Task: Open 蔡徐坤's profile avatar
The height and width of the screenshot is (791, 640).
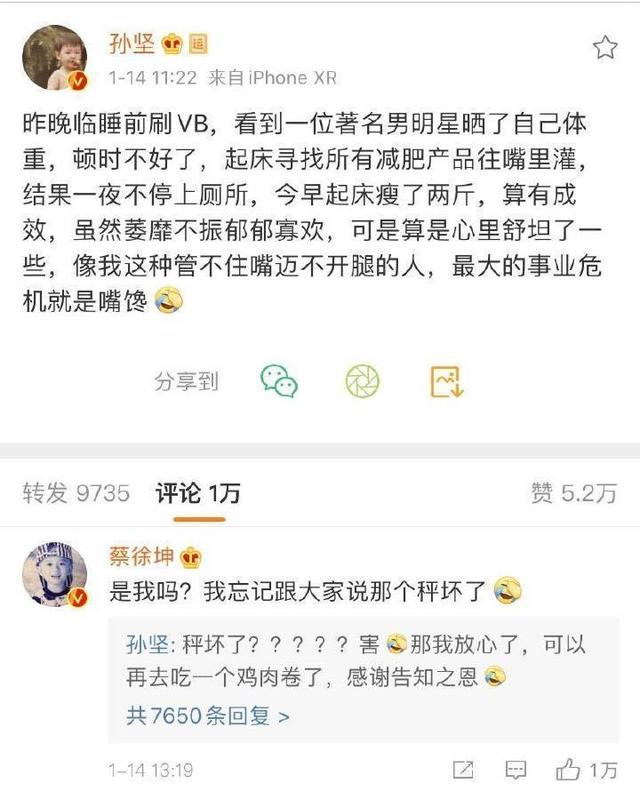Action: click(x=54, y=574)
